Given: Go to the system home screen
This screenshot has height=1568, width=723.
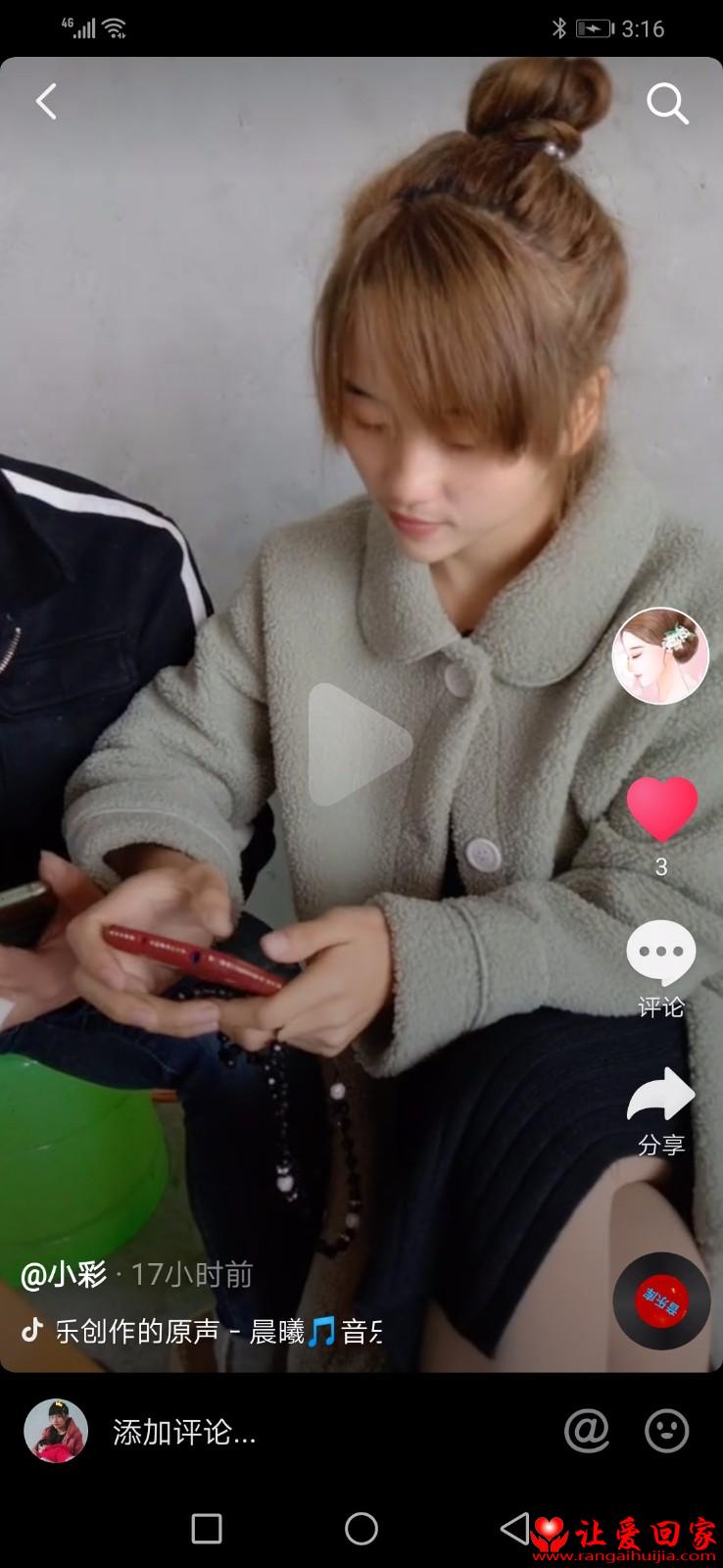Looking at the screenshot, I should point(361,1528).
